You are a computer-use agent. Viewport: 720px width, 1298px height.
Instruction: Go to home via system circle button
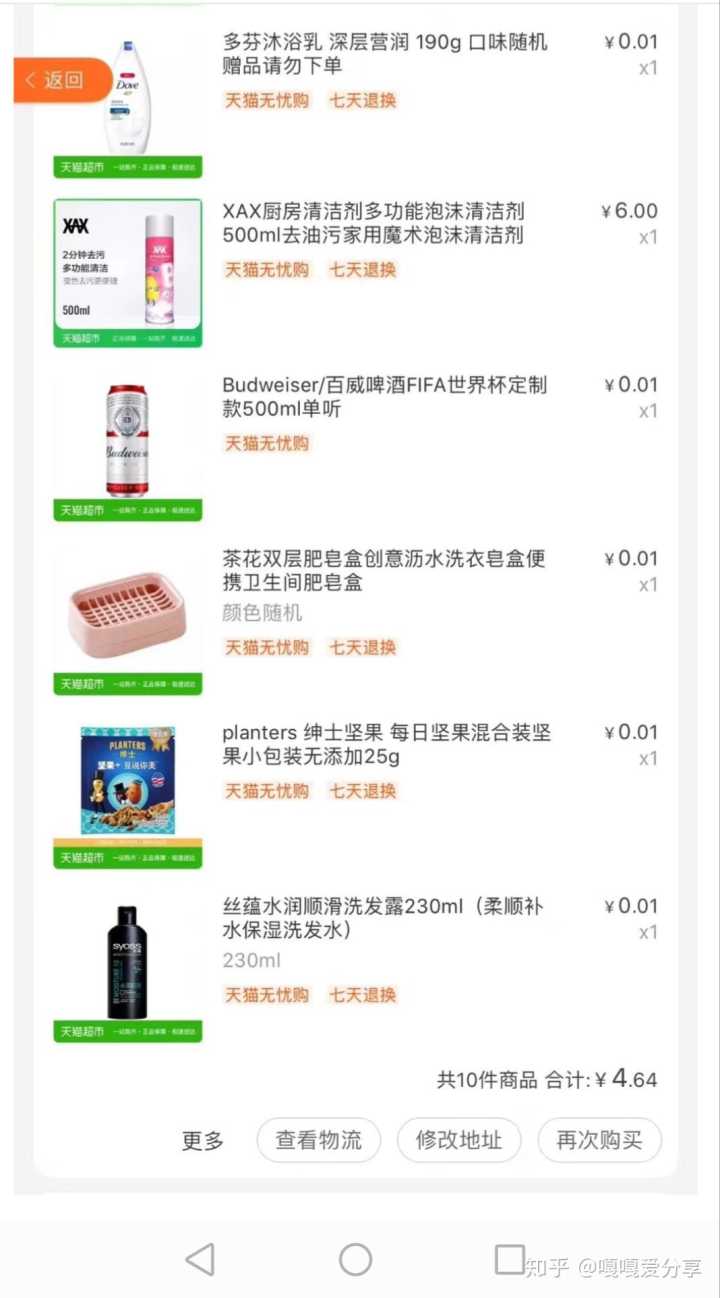click(x=355, y=1259)
